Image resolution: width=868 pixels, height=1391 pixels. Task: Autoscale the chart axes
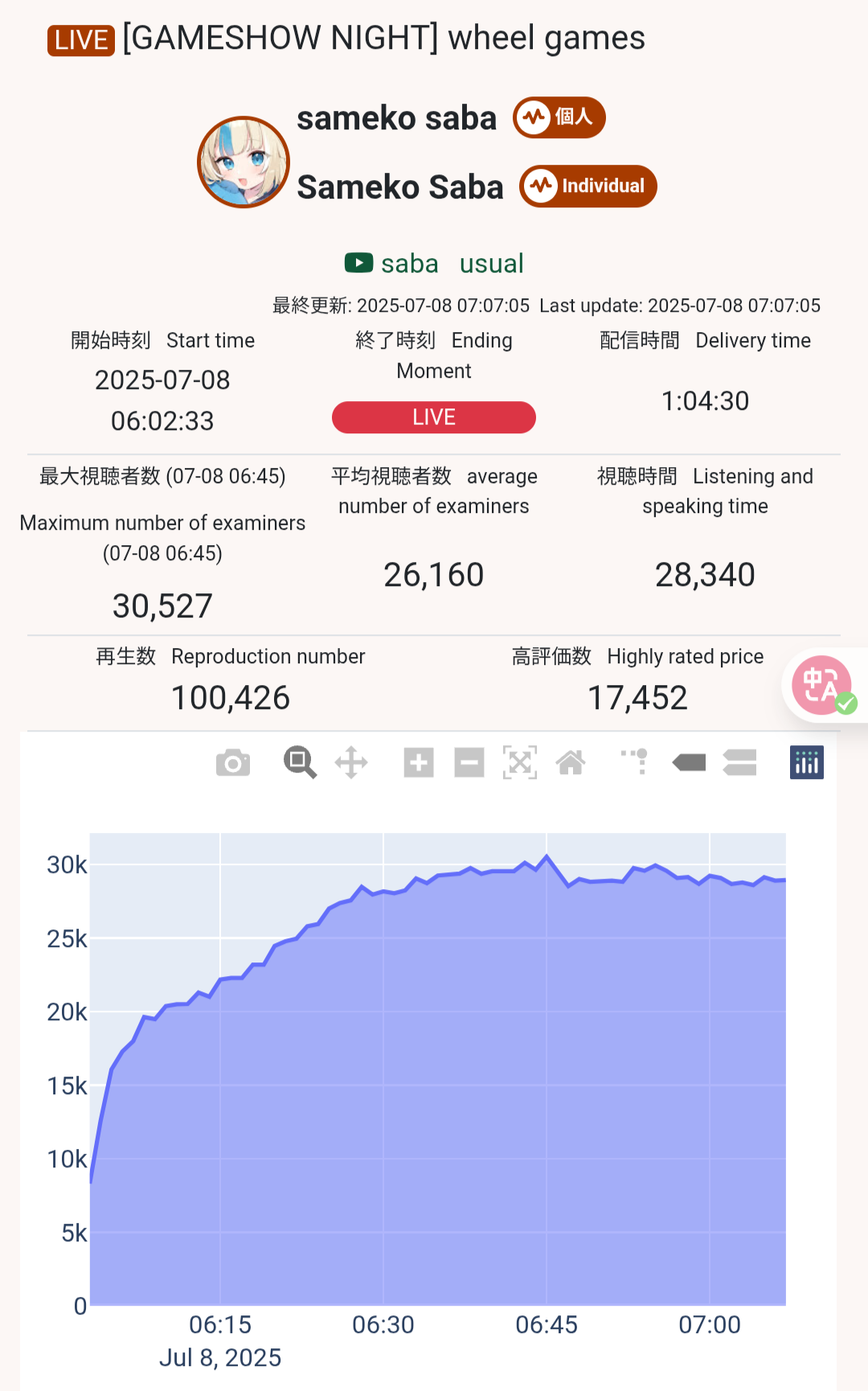pos(520,762)
